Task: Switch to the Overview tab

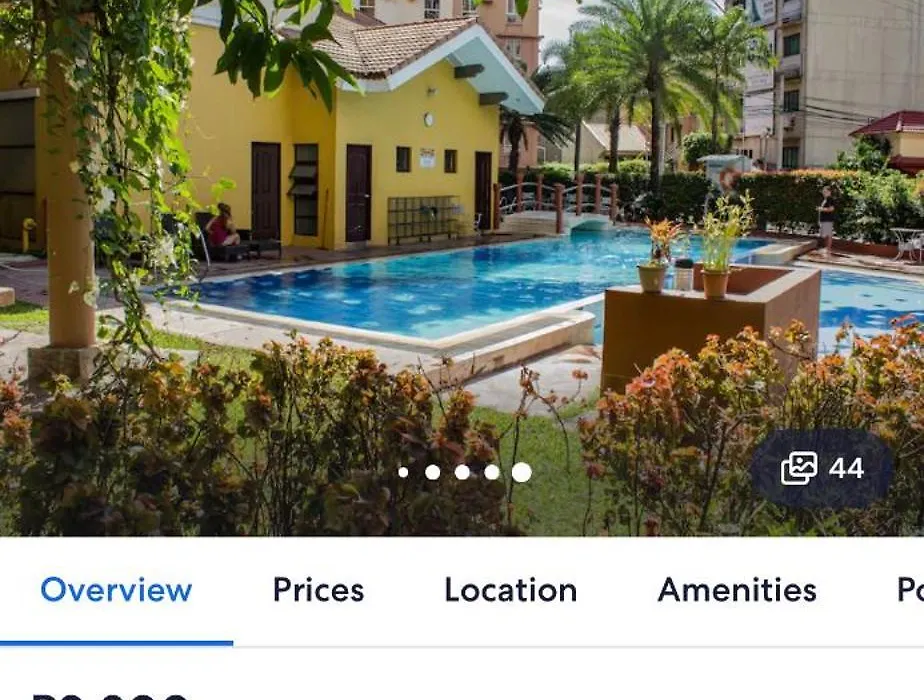Action: [x=116, y=590]
